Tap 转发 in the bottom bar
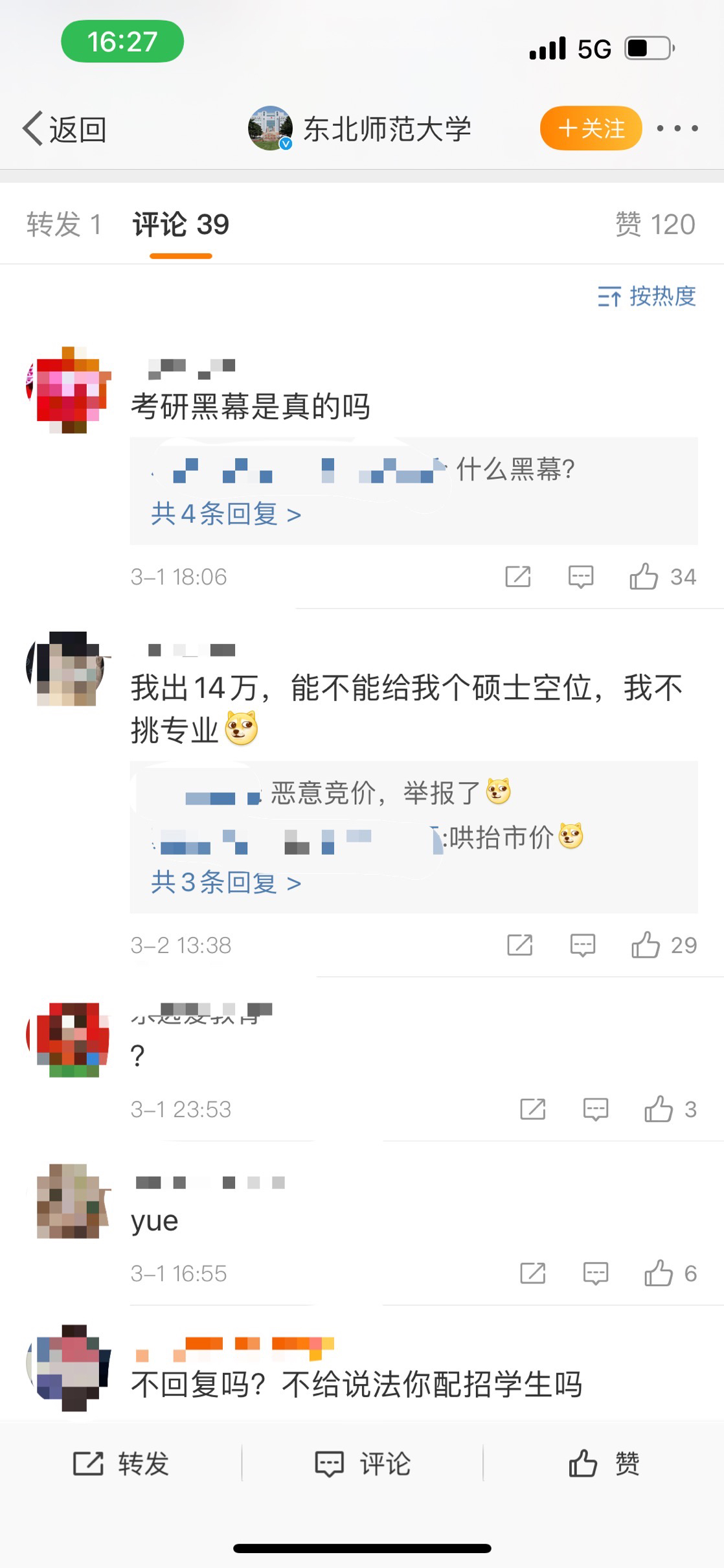724x1568 pixels. (120, 1464)
